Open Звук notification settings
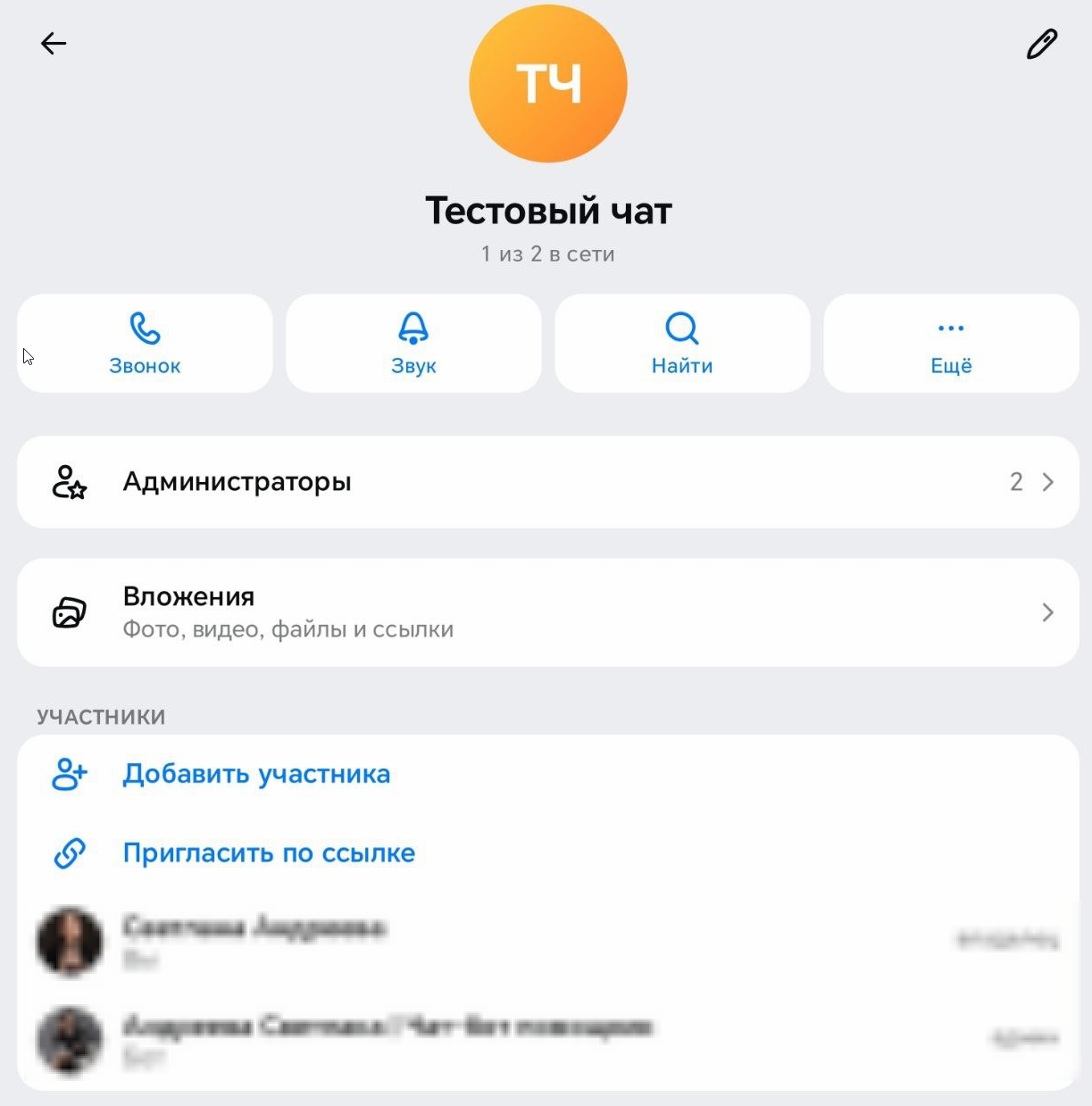Viewport: 1092px width, 1106px height. click(x=413, y=344)
